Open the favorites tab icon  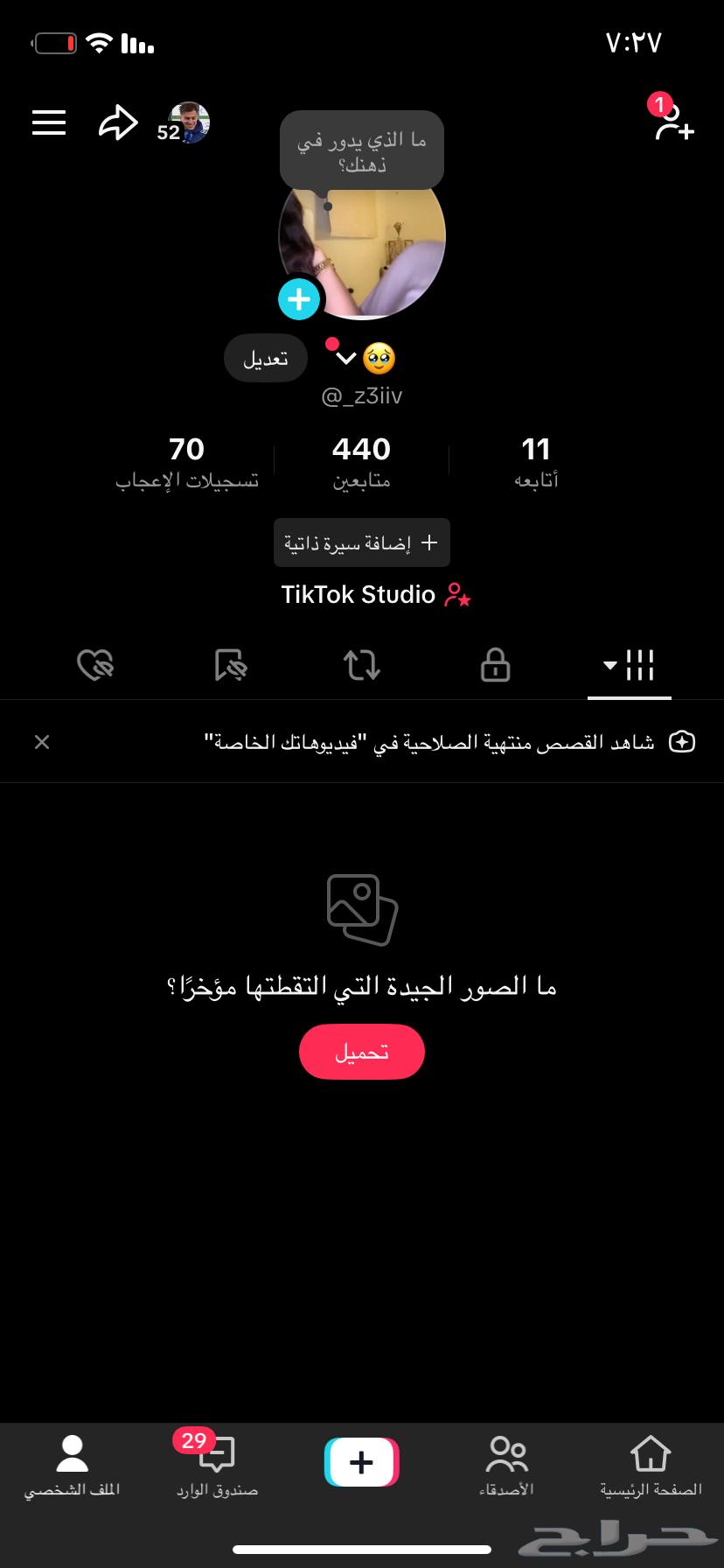pyautogui.click(x=229, y=665)
